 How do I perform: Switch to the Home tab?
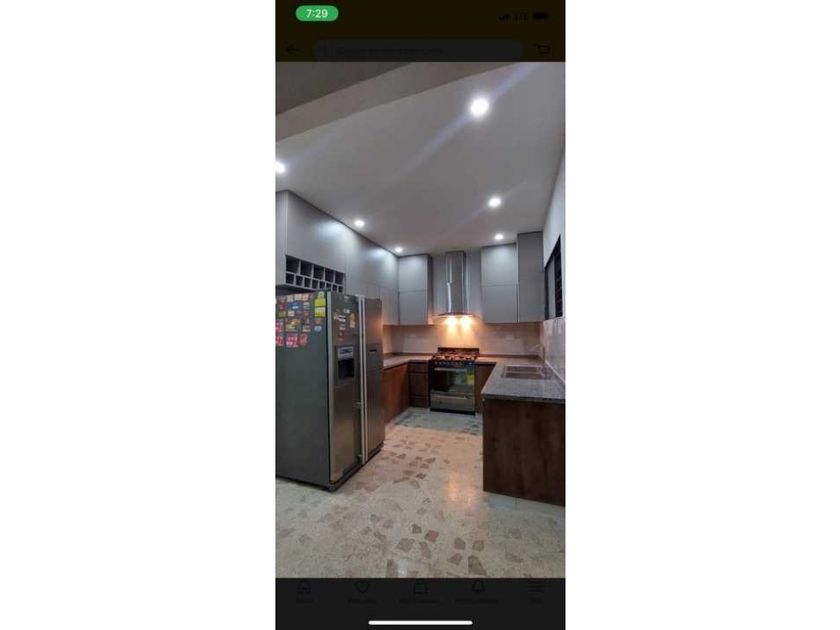pyautogui.click(x=304, y=591)
